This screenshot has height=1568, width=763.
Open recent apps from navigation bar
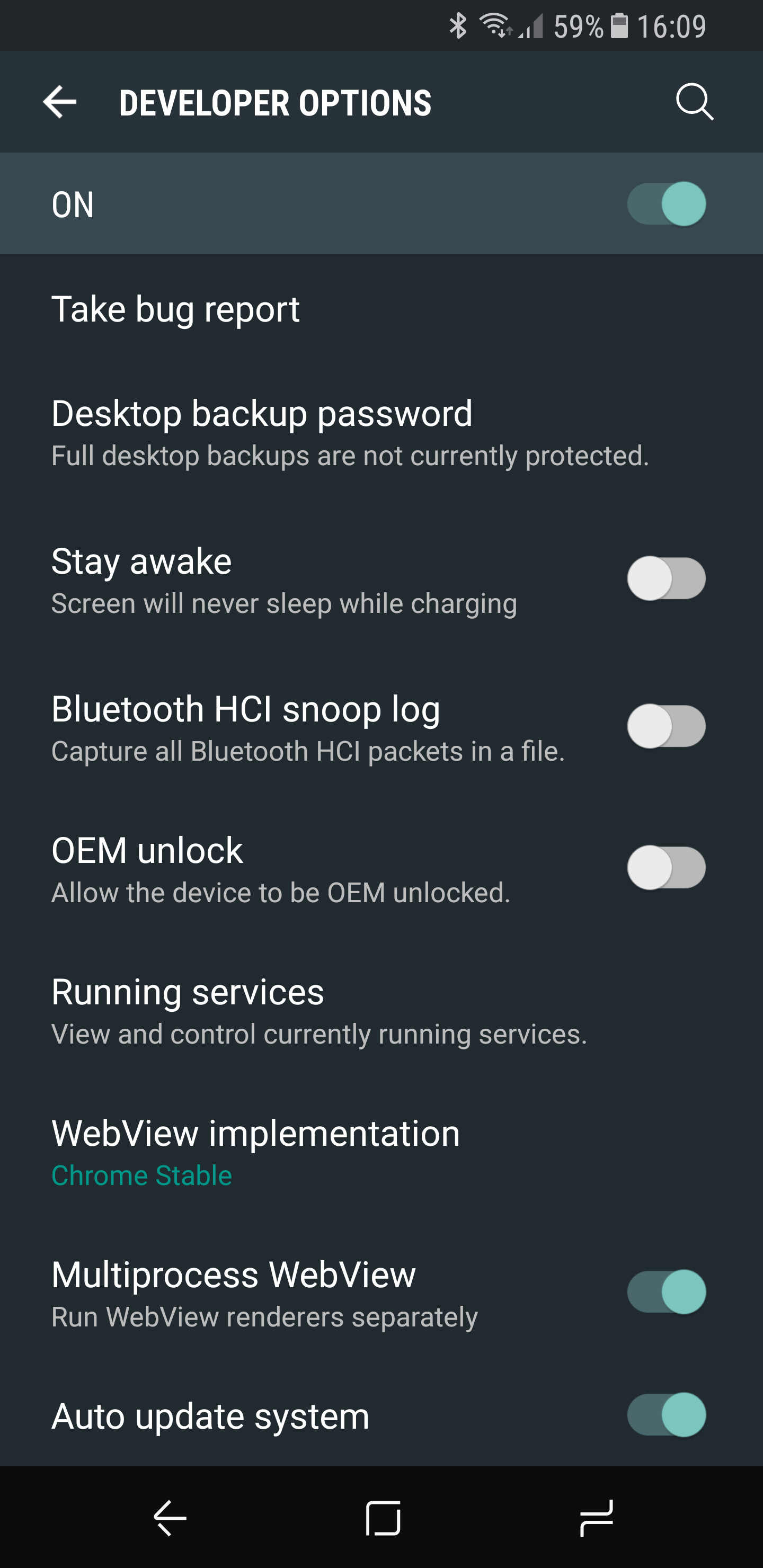click(x=596, y=1518)
